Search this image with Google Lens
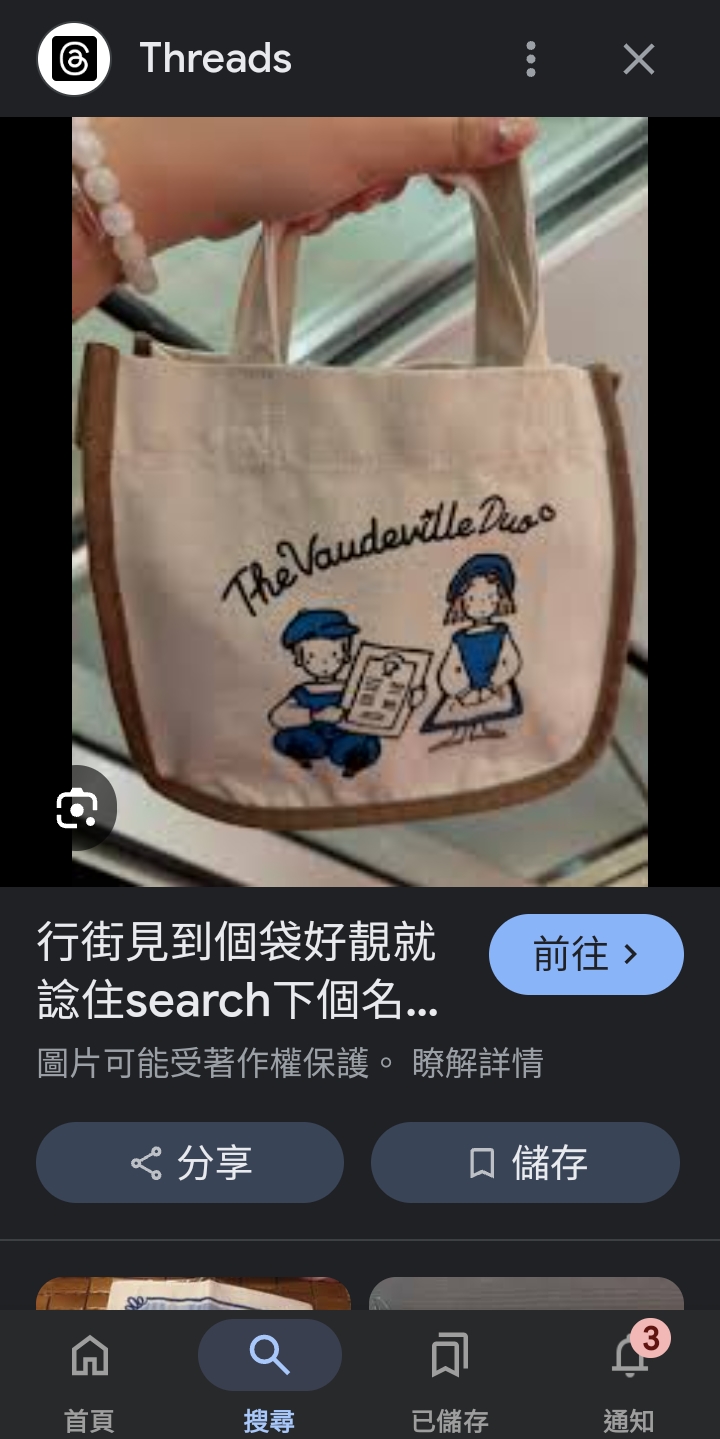Screen dimensions: 720x1439 (x=77, y=808)
